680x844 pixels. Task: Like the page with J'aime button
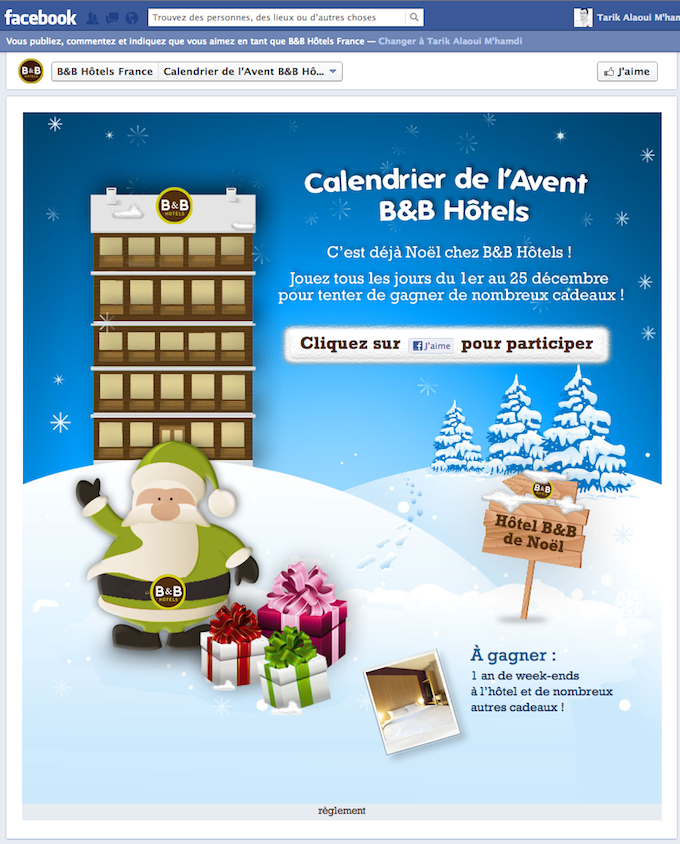click(x=627, y=72)
